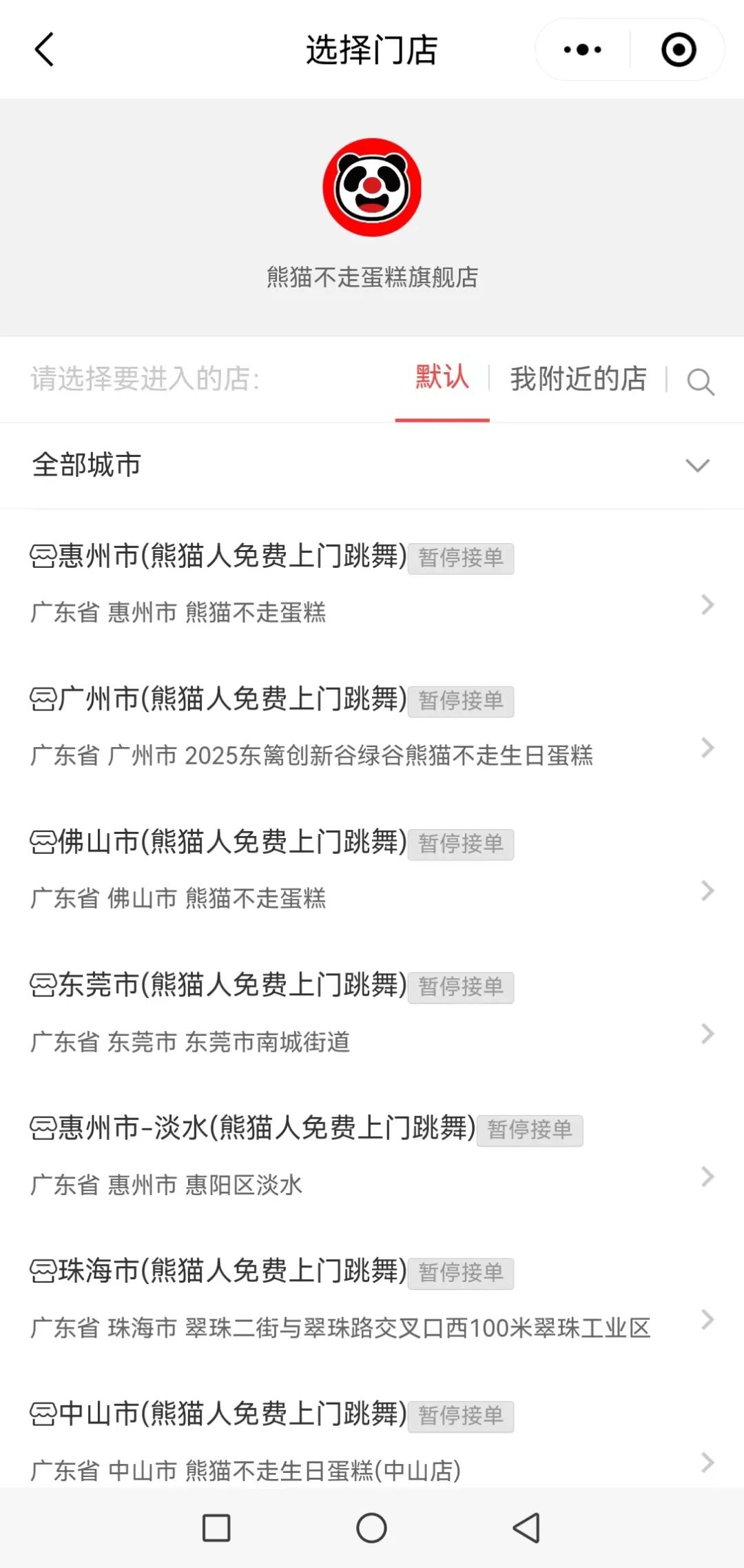This screenshot has height=1568, width=744.
Task: Open the store search magnifier
Action: [701, 381]
